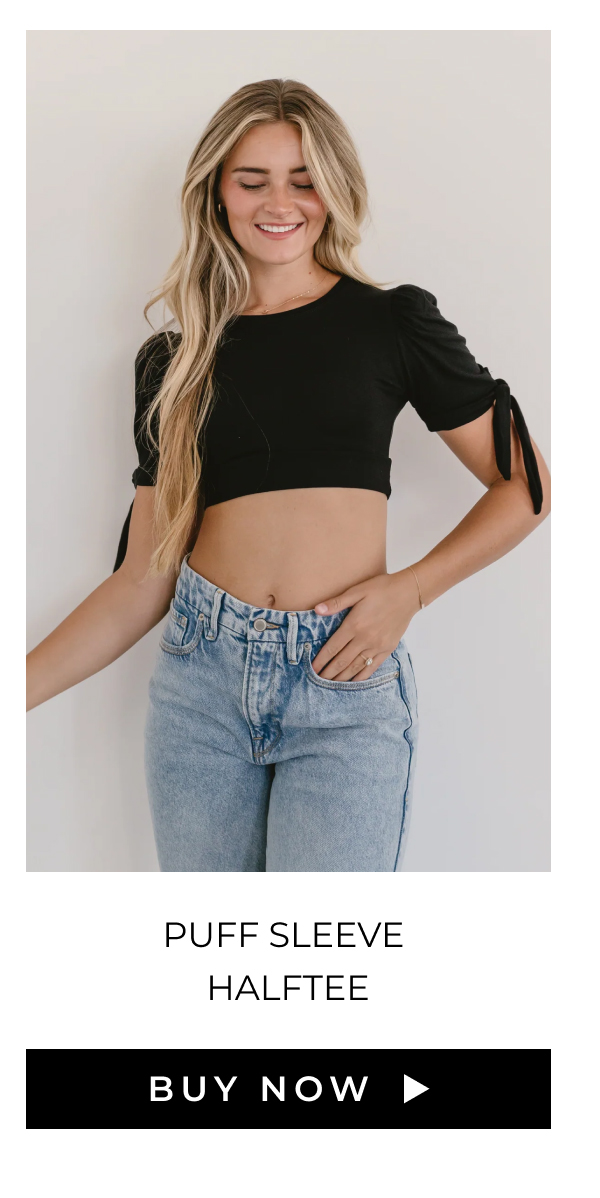Tap the BUY NOW button
The width and height of the screenshot is (600, 1198).
[x=288, y=1088]
